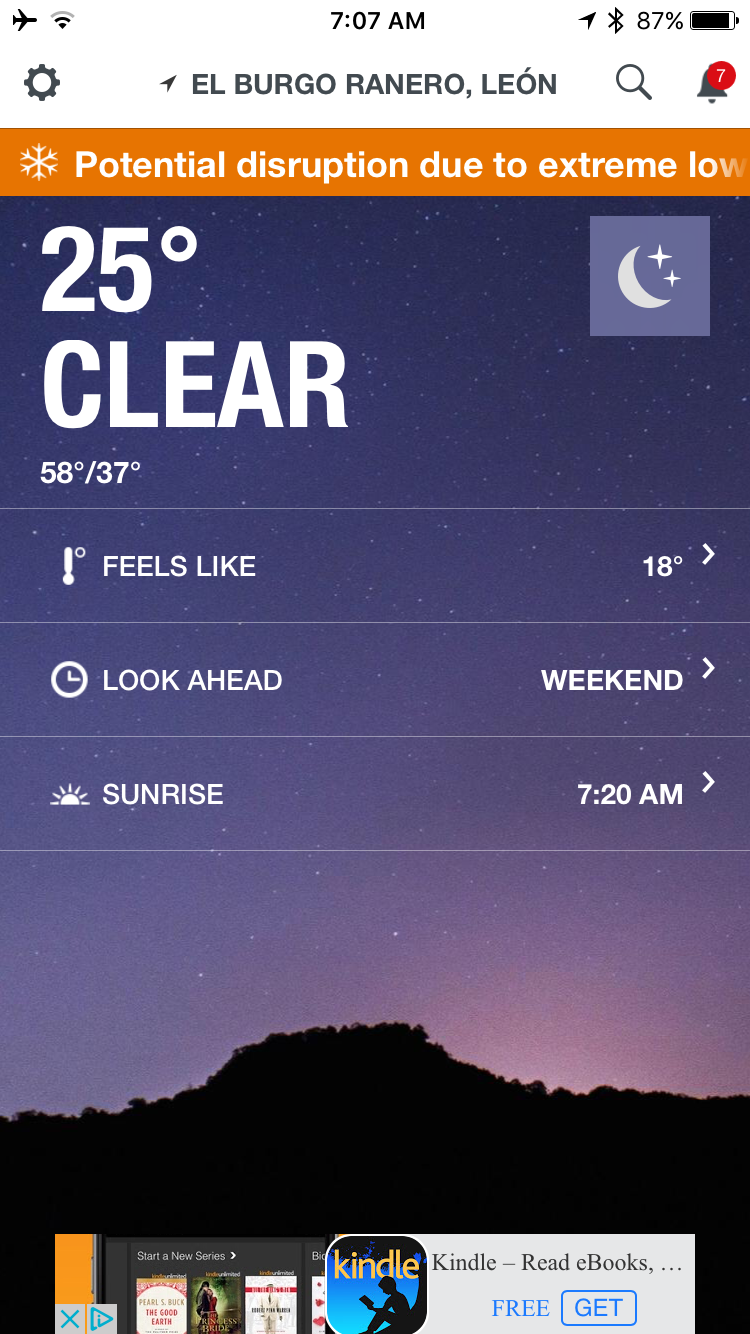Close the Kindle advertisement

pyautogui.click(x=70, y=1319)
